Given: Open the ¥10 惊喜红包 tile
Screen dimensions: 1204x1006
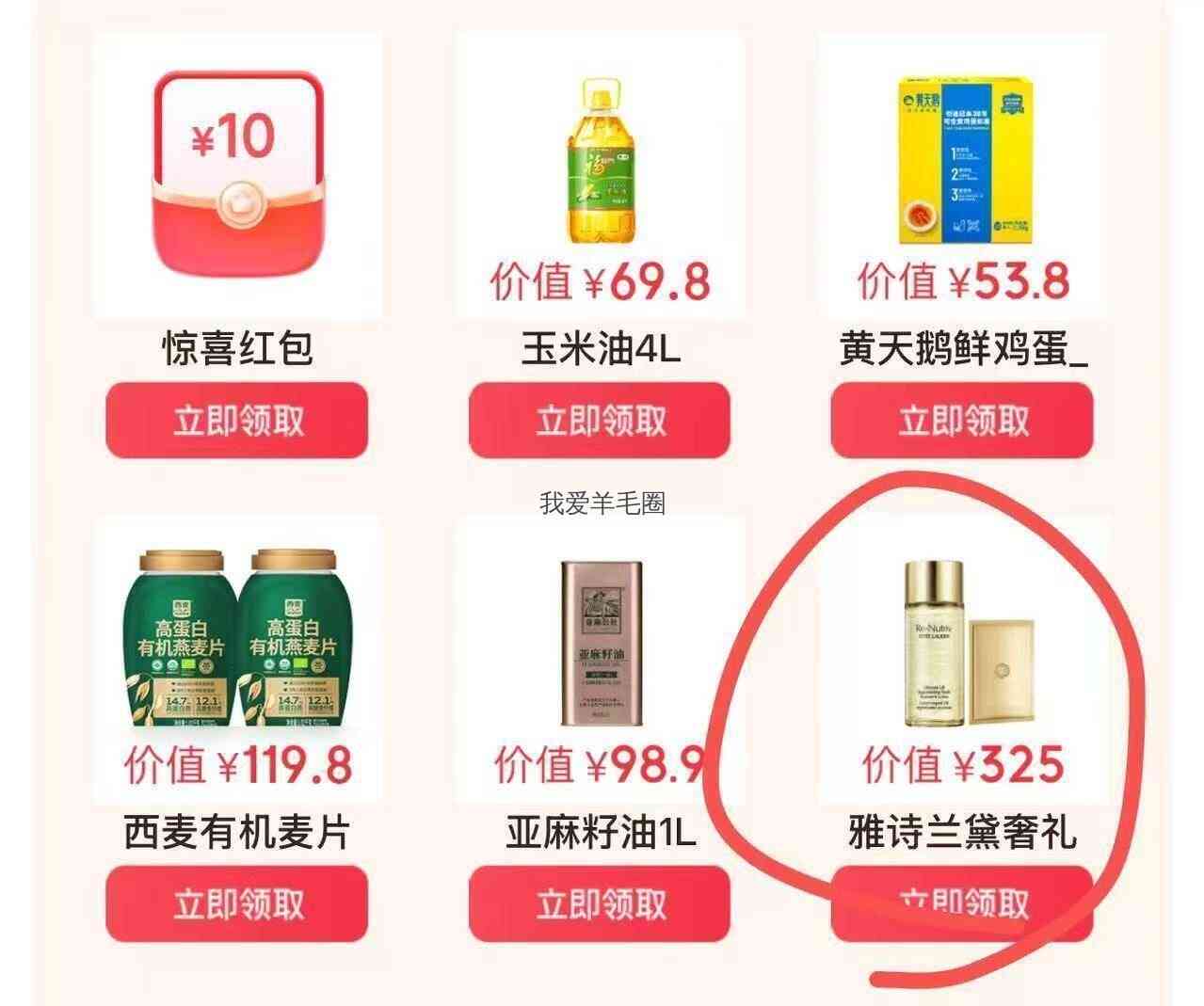Looking at the screenshot, I should point(237,177).
